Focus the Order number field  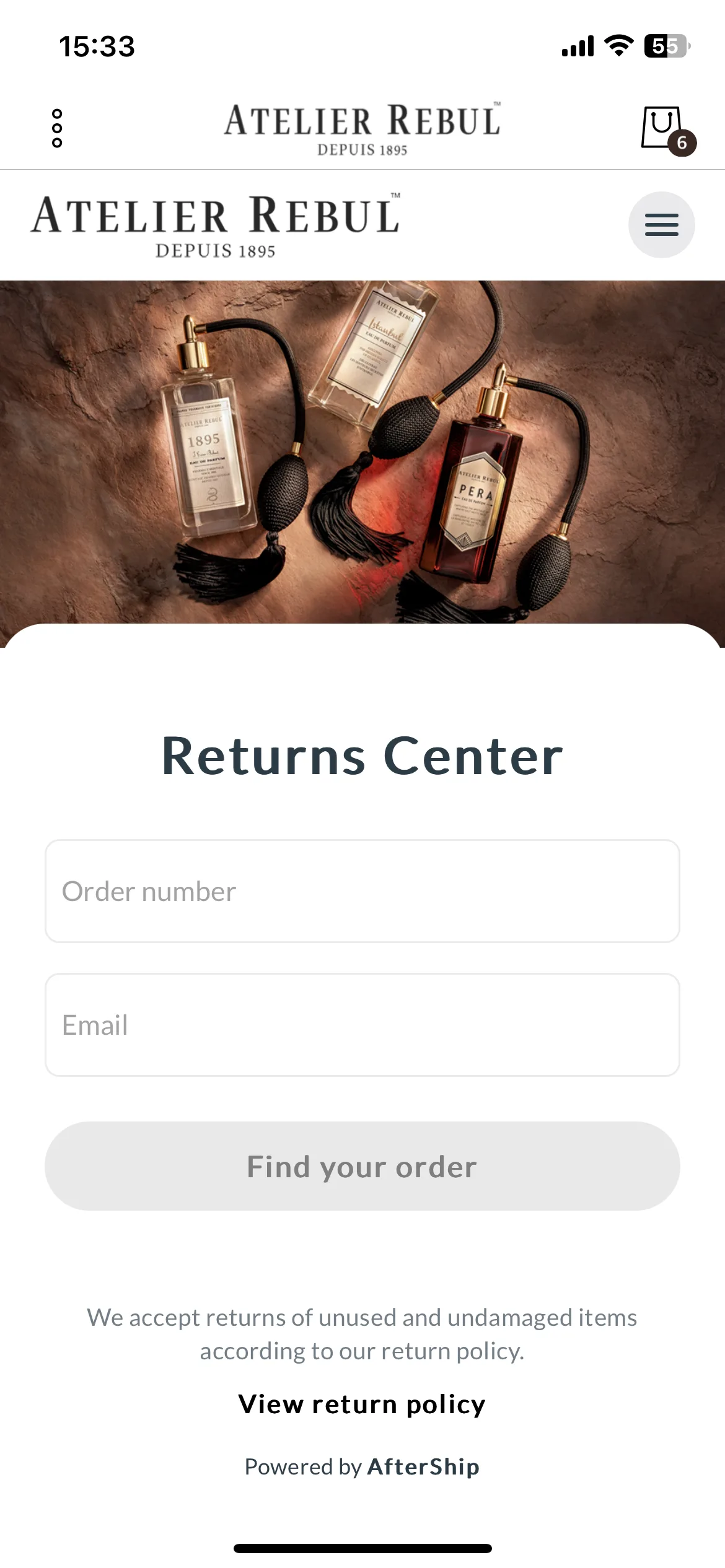click(362, 891)
